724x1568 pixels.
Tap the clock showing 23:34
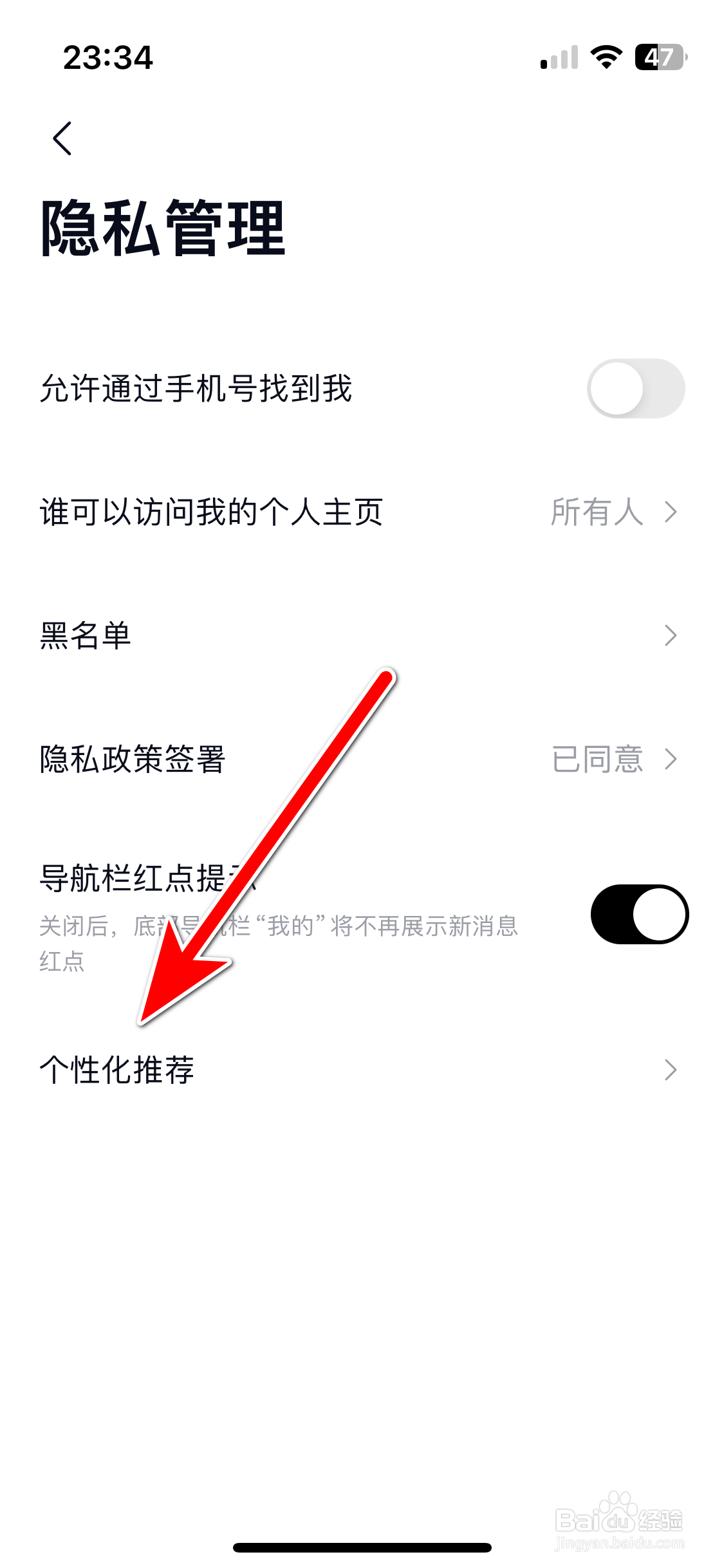(x=108, y=58)
